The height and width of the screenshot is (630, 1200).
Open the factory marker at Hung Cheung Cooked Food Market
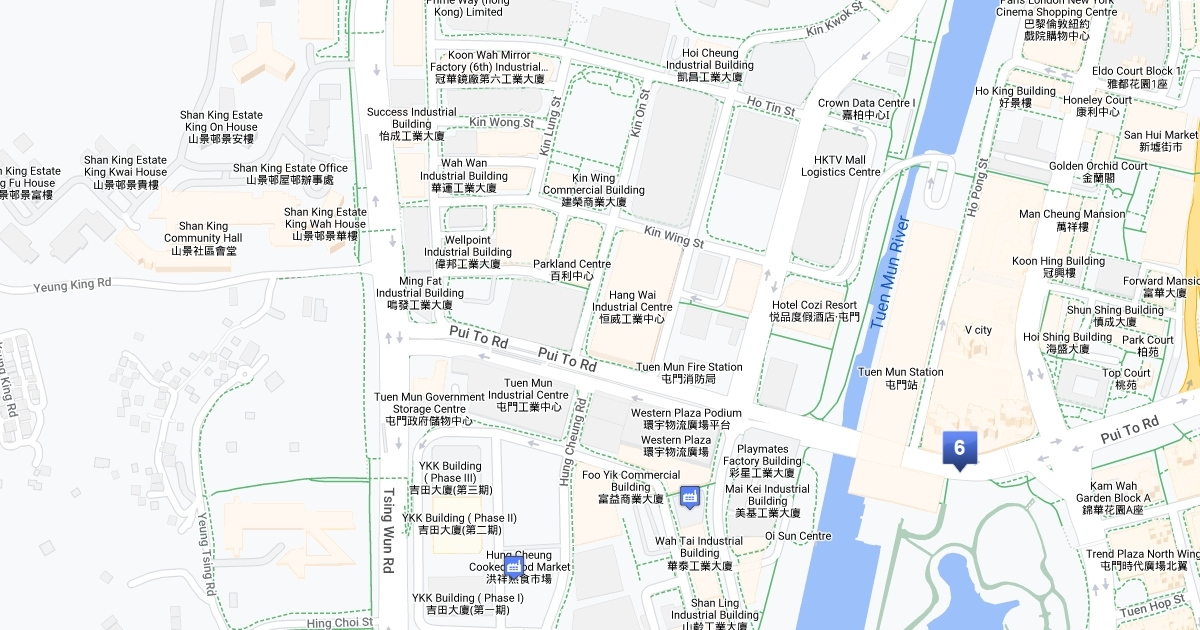[514, 567]
